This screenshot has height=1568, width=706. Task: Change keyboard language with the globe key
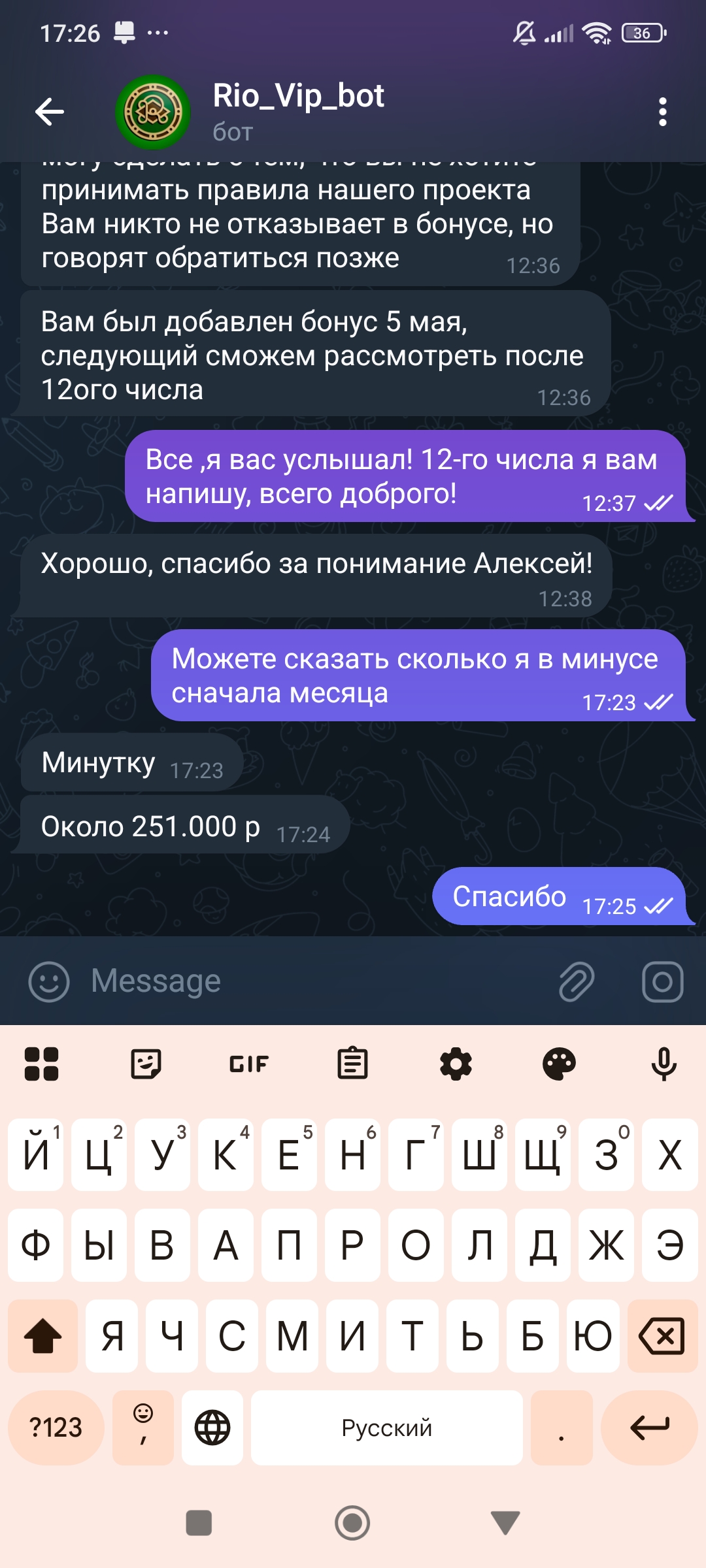click(212, 1428)
